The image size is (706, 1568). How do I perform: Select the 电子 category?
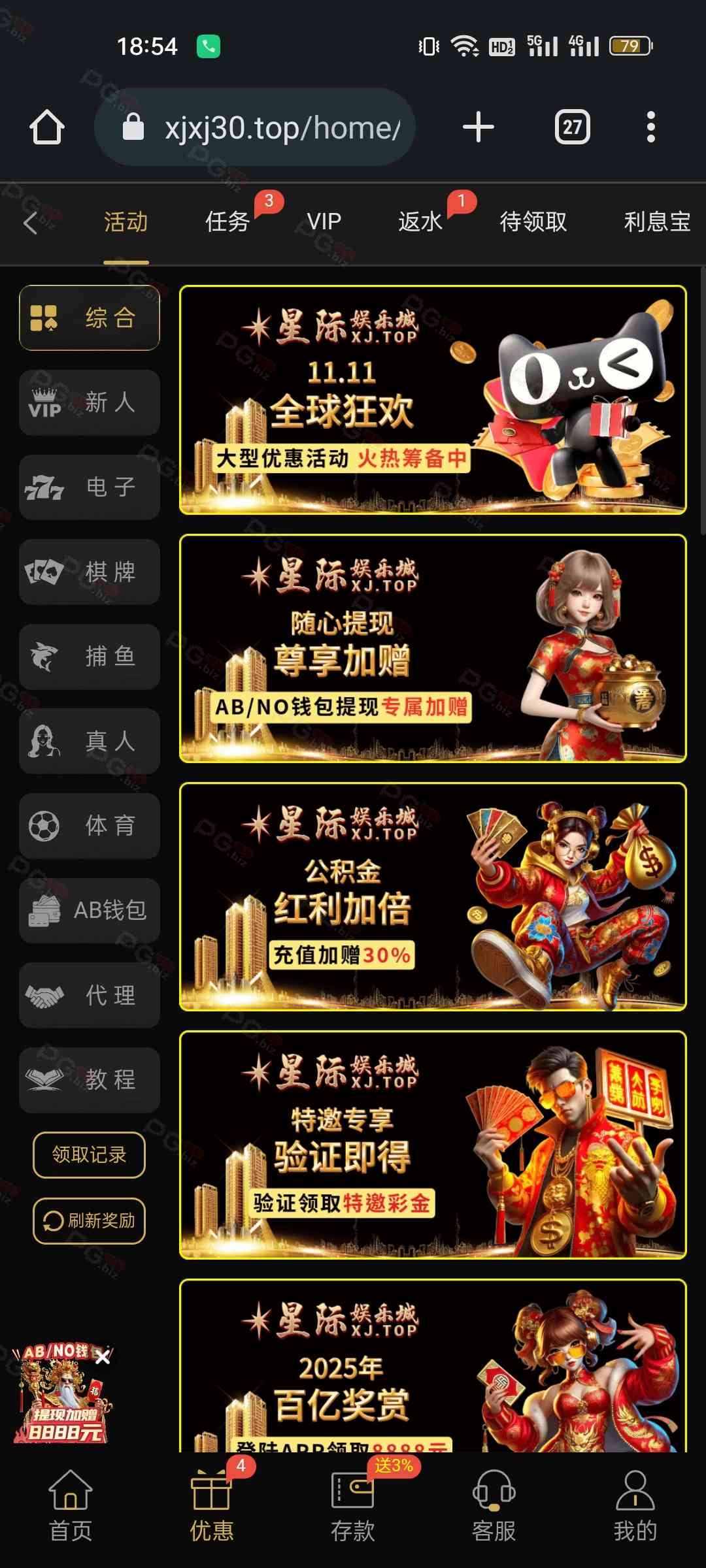pyautogui.click(x=90, y=487)
